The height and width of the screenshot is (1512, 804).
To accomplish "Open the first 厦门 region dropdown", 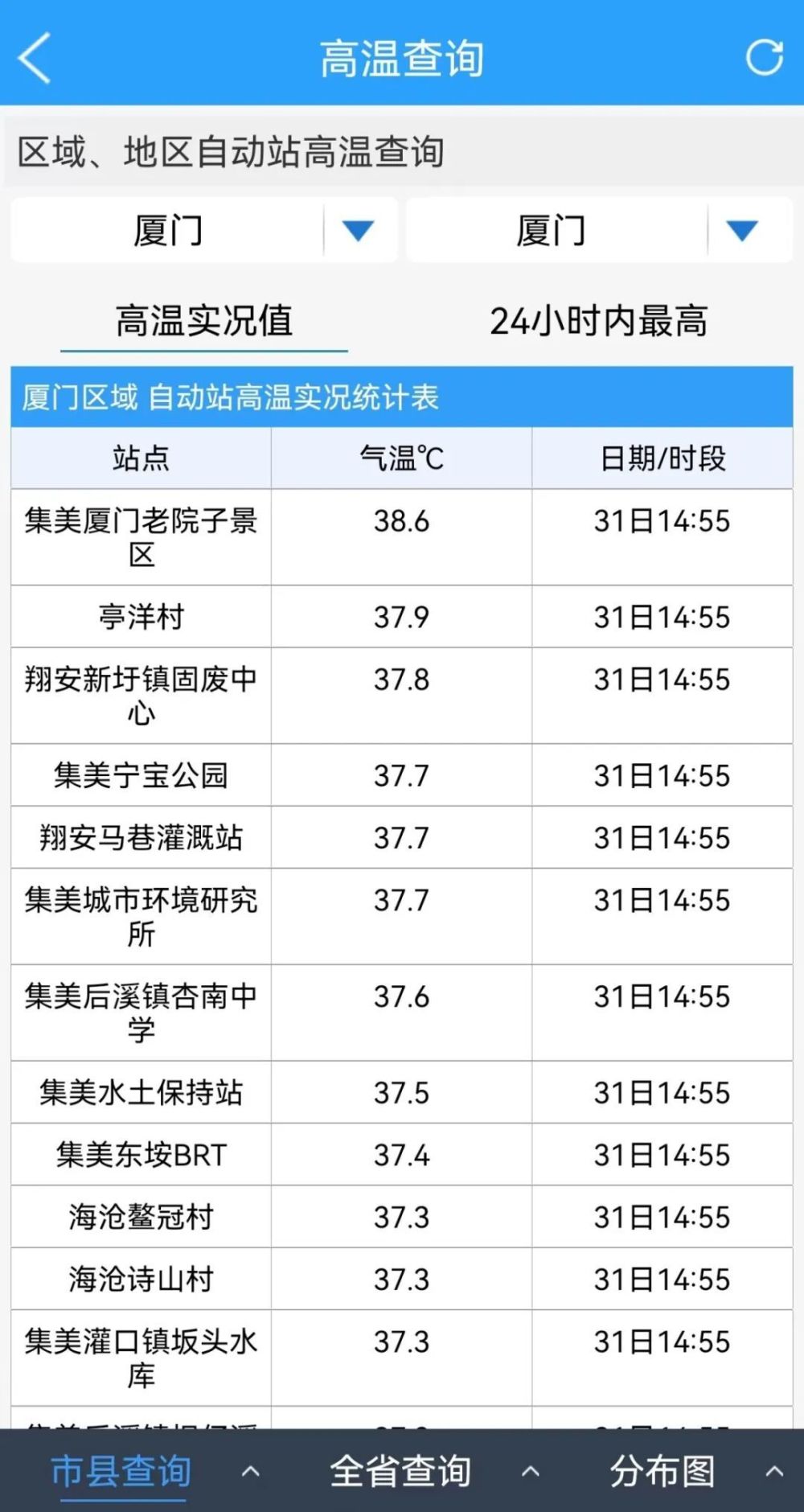I will [x=203, y=231].
